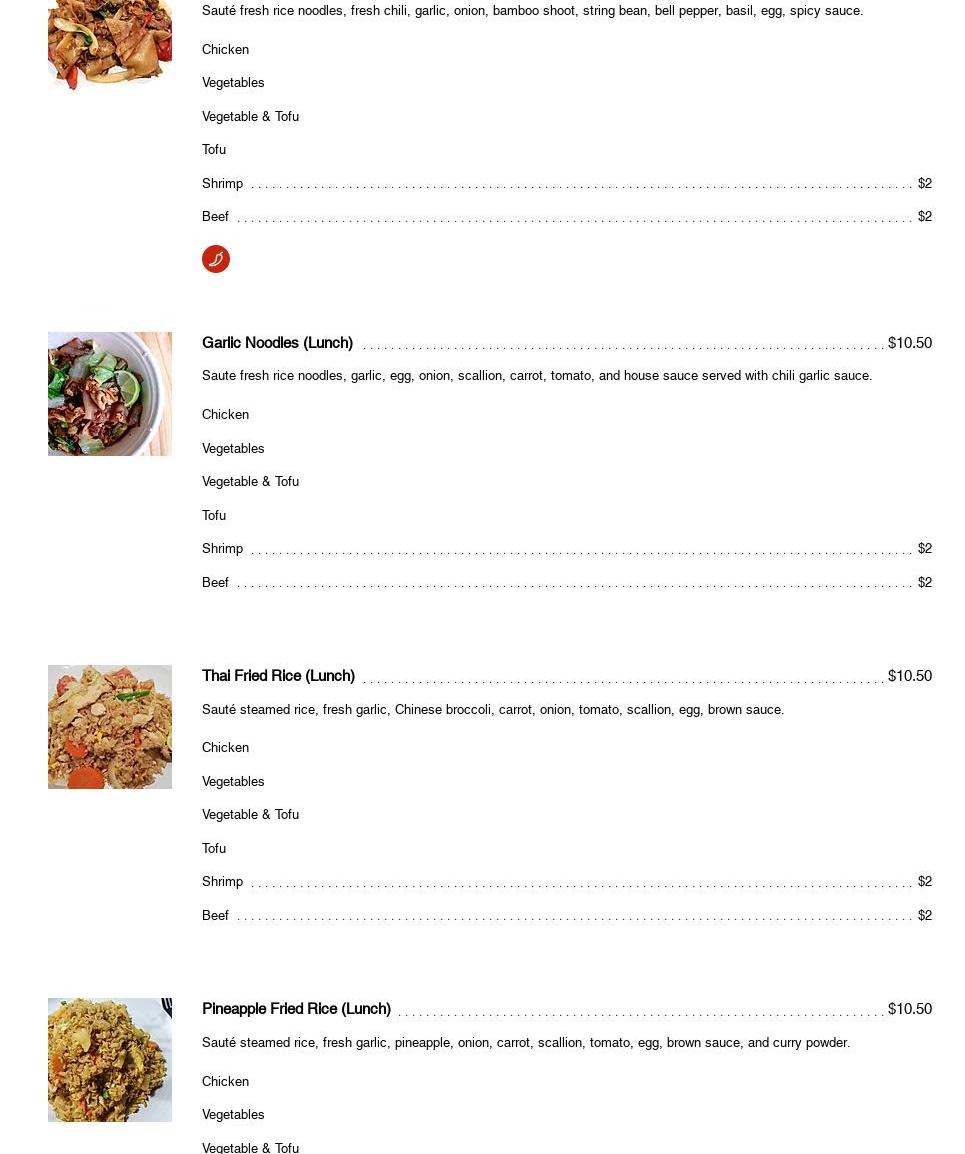
Task: Open the Garlic Noodles (Lunch) dish photo
Action: pyautogui.click(x=110, y=394)
